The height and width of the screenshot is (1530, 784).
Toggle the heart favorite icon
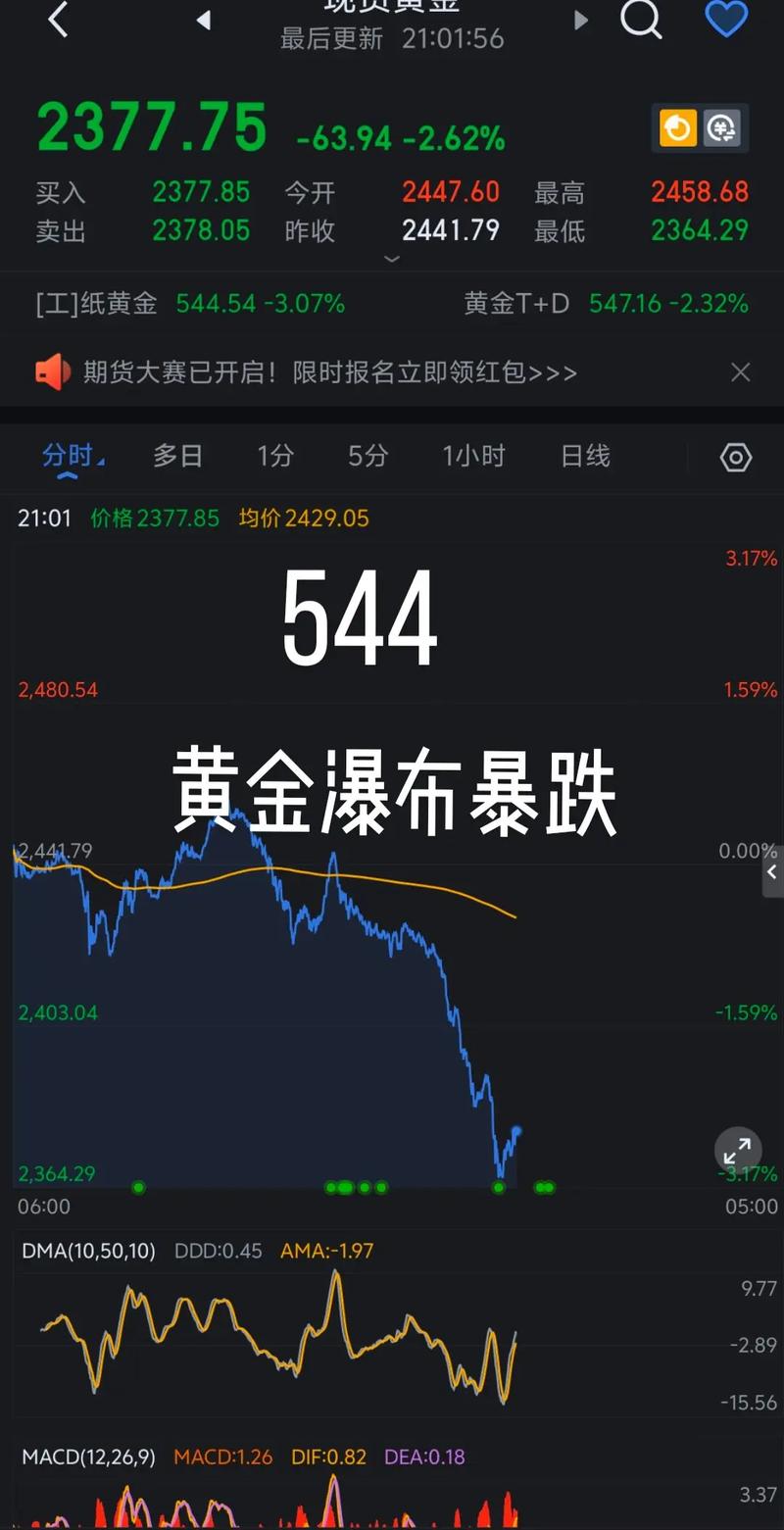(x=727, y=20)
